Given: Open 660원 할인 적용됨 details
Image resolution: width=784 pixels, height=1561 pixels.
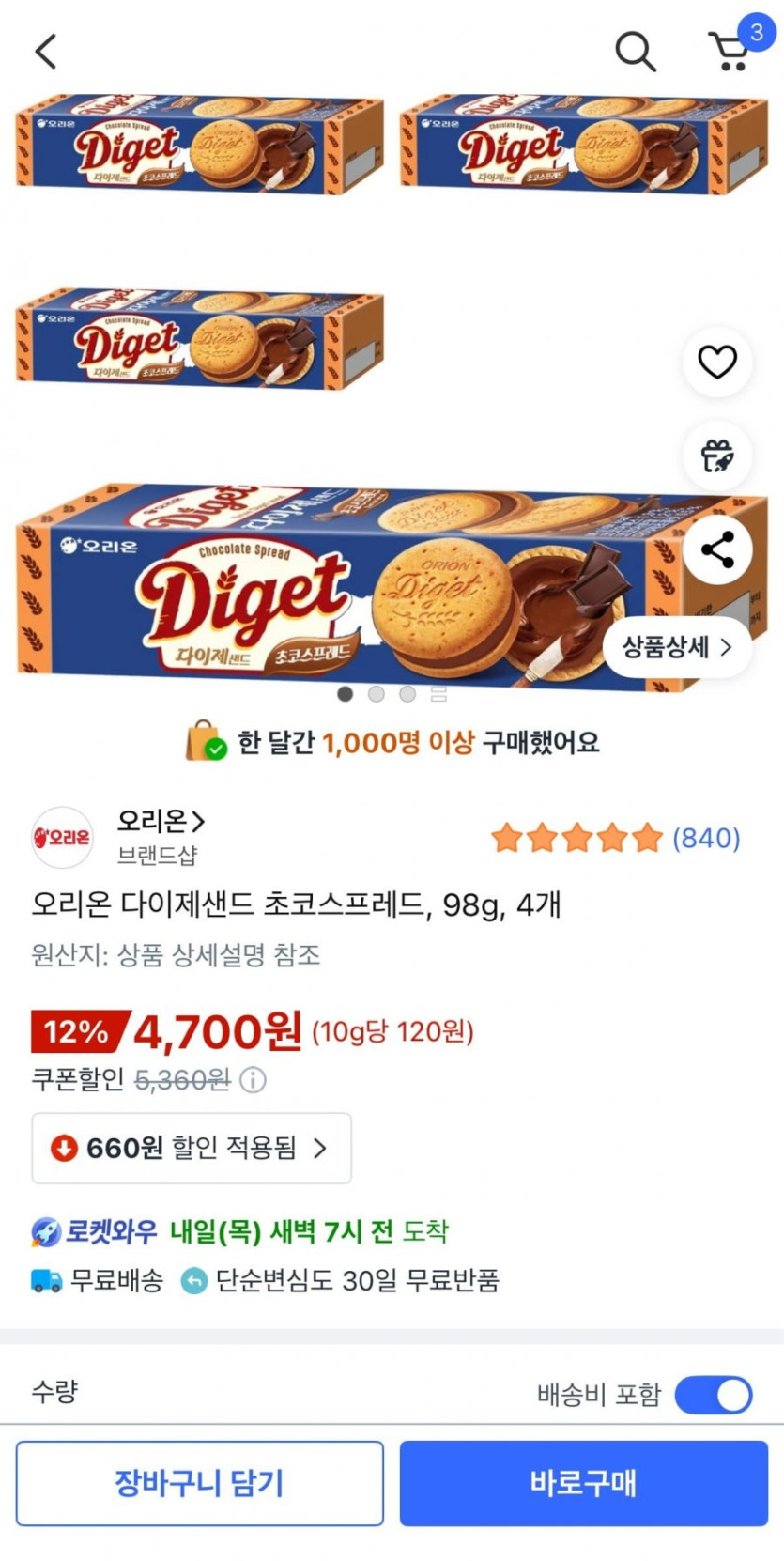Looking at the screenshot, I should 192,1148.
